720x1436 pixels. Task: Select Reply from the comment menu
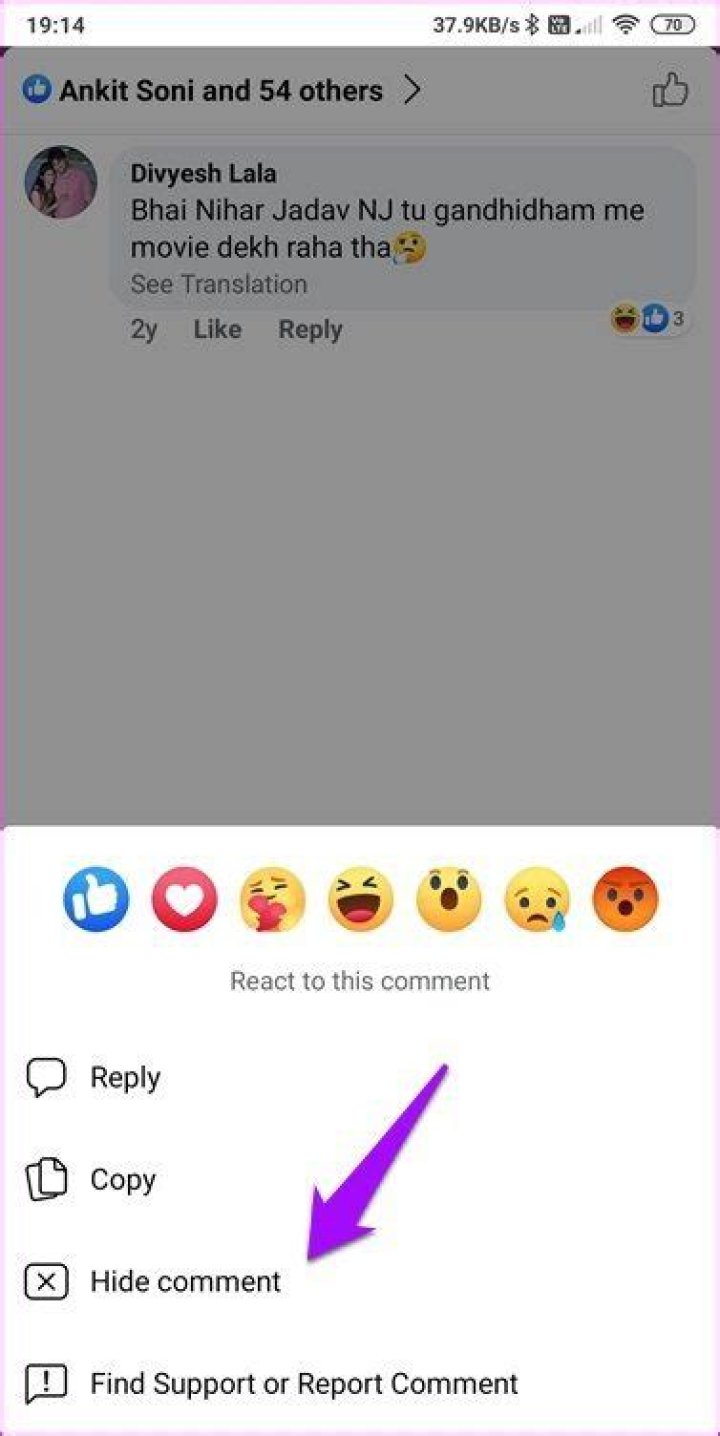(x=125, y=1078)
